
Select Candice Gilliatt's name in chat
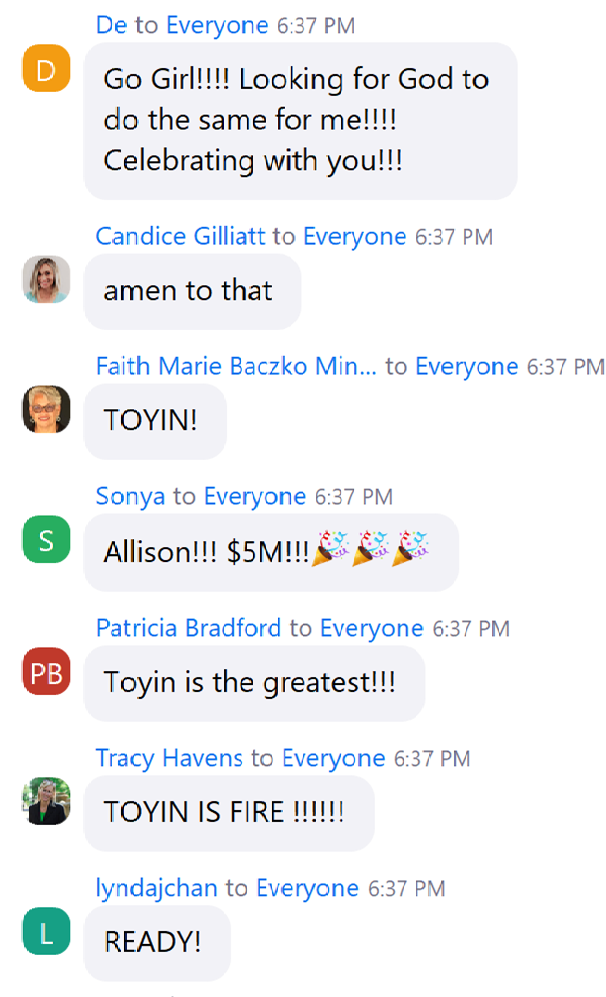point(180,237)
